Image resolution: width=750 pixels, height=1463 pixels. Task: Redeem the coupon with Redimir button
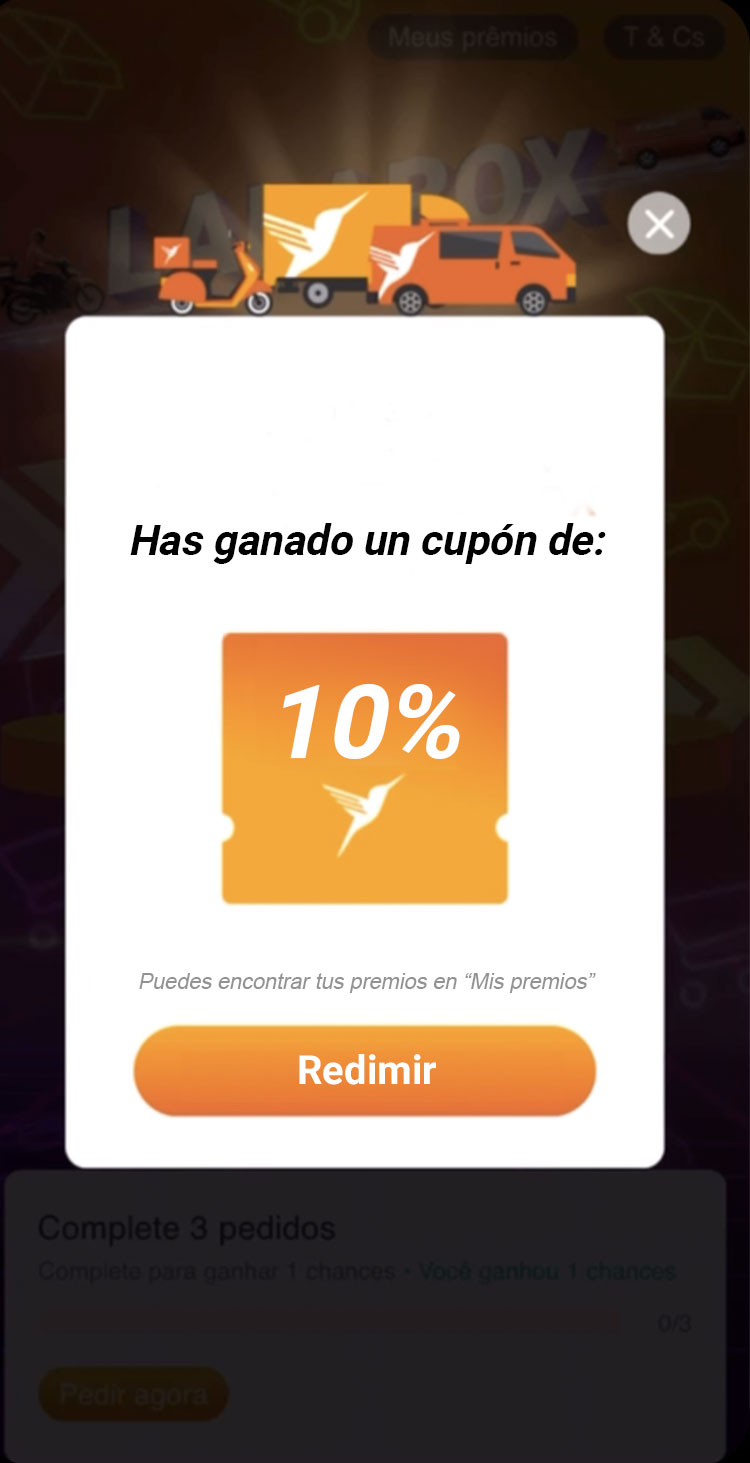point(365,1070)
